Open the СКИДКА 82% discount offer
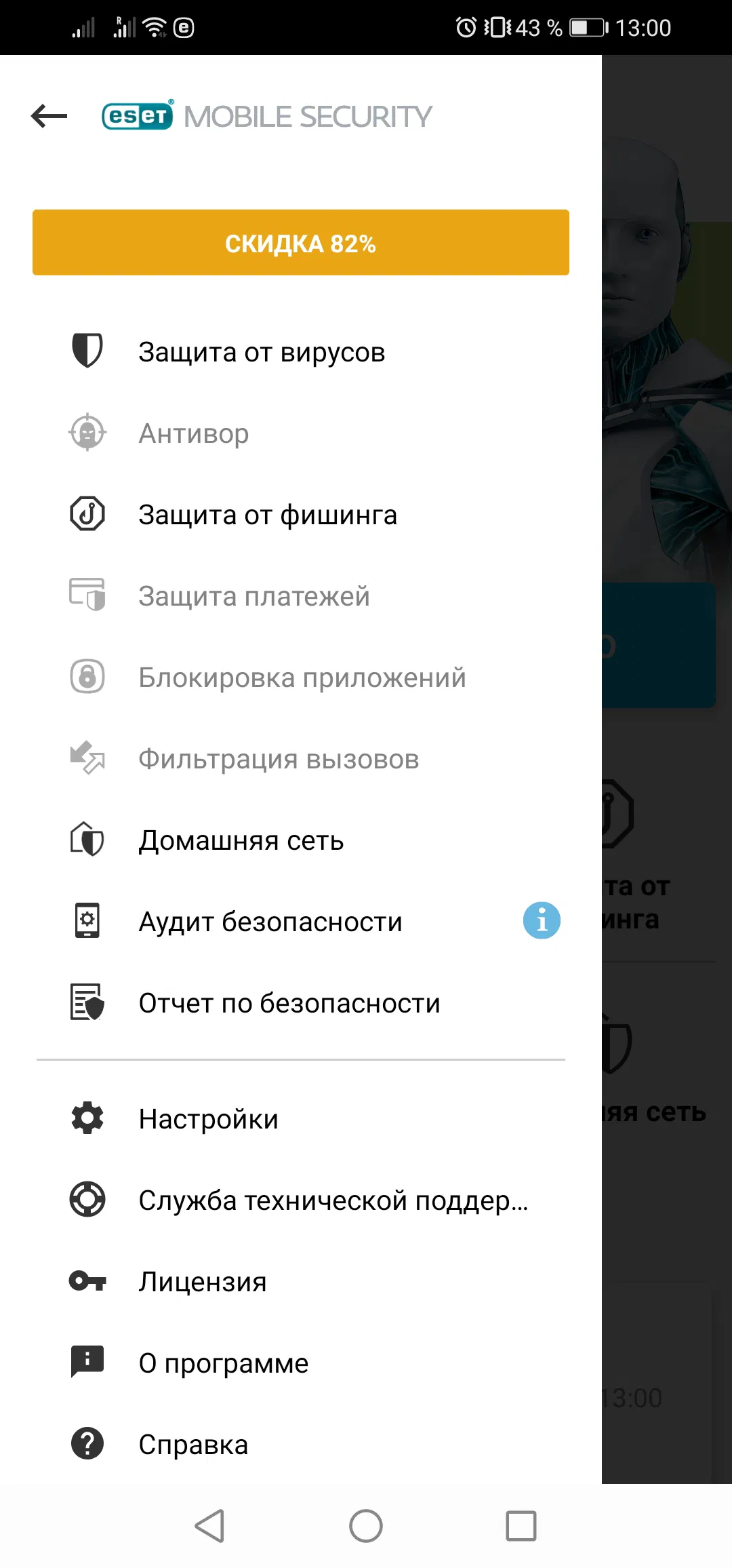The image size is (732, 1568). pos(300,243)
